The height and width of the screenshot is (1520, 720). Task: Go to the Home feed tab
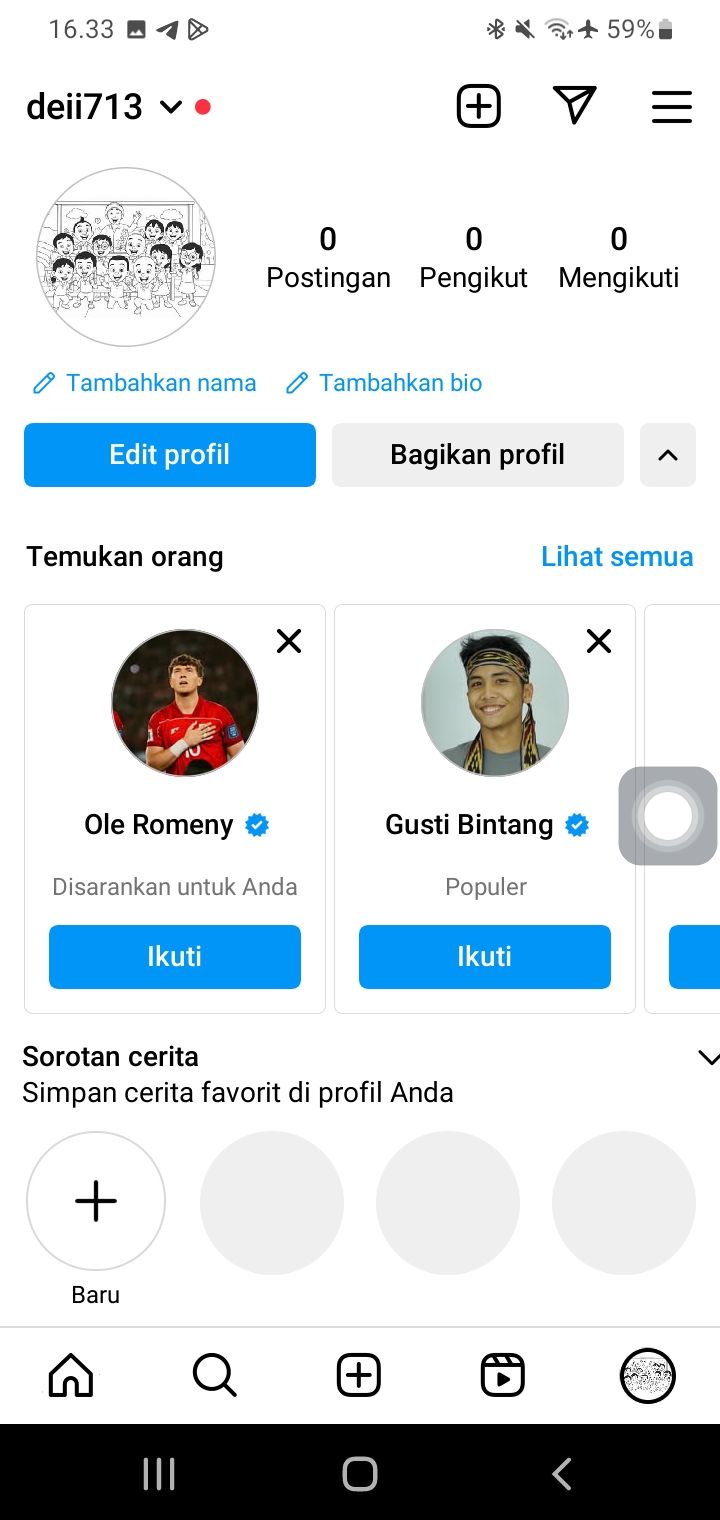coord(71,1376)
